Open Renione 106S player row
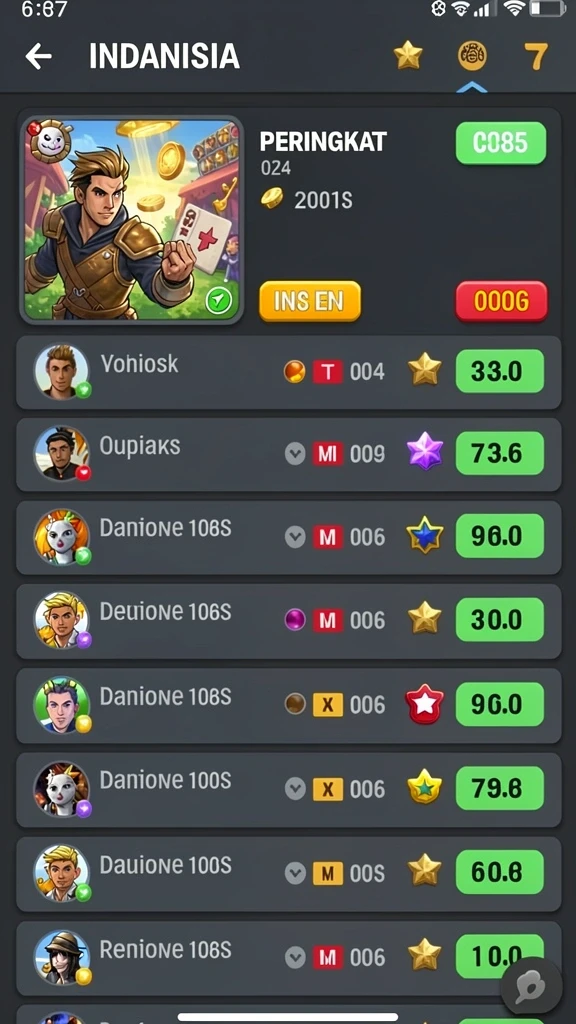576x1024 pixels. tap(288, 958)
